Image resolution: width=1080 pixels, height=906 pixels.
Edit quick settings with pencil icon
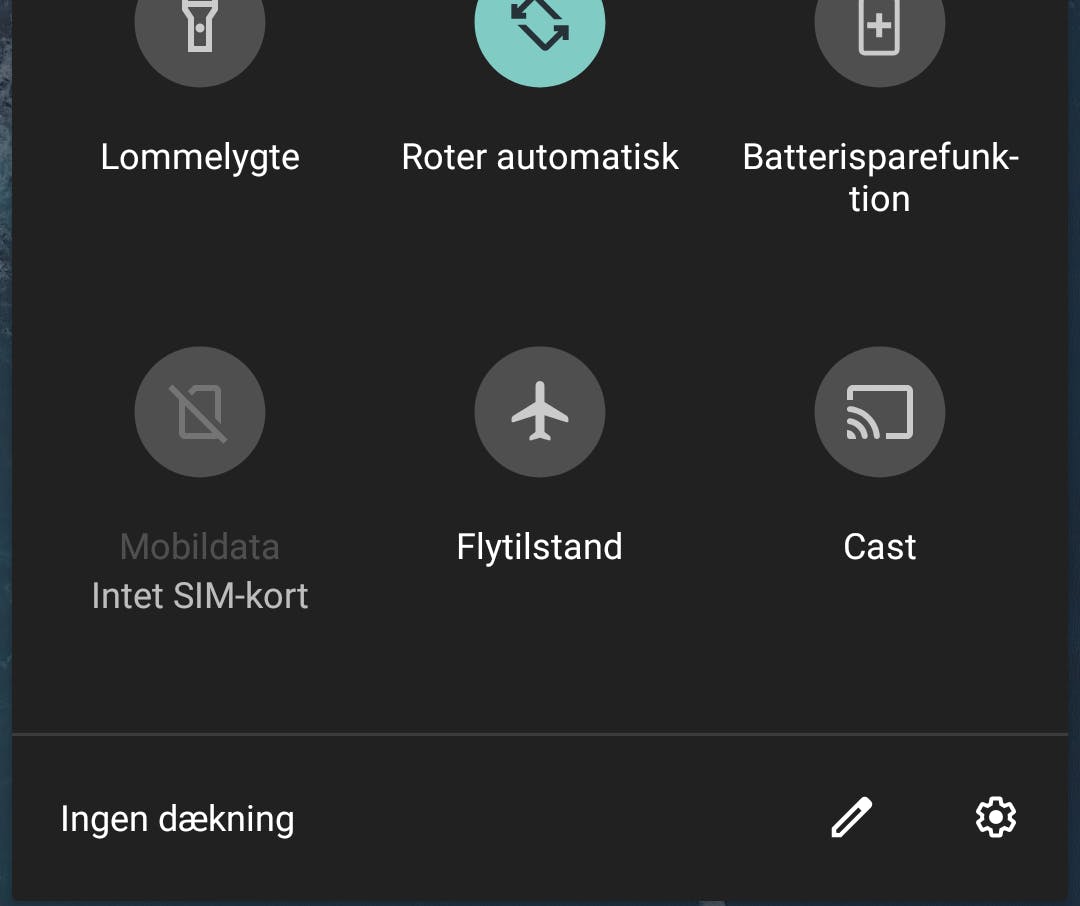coord(852,818)
